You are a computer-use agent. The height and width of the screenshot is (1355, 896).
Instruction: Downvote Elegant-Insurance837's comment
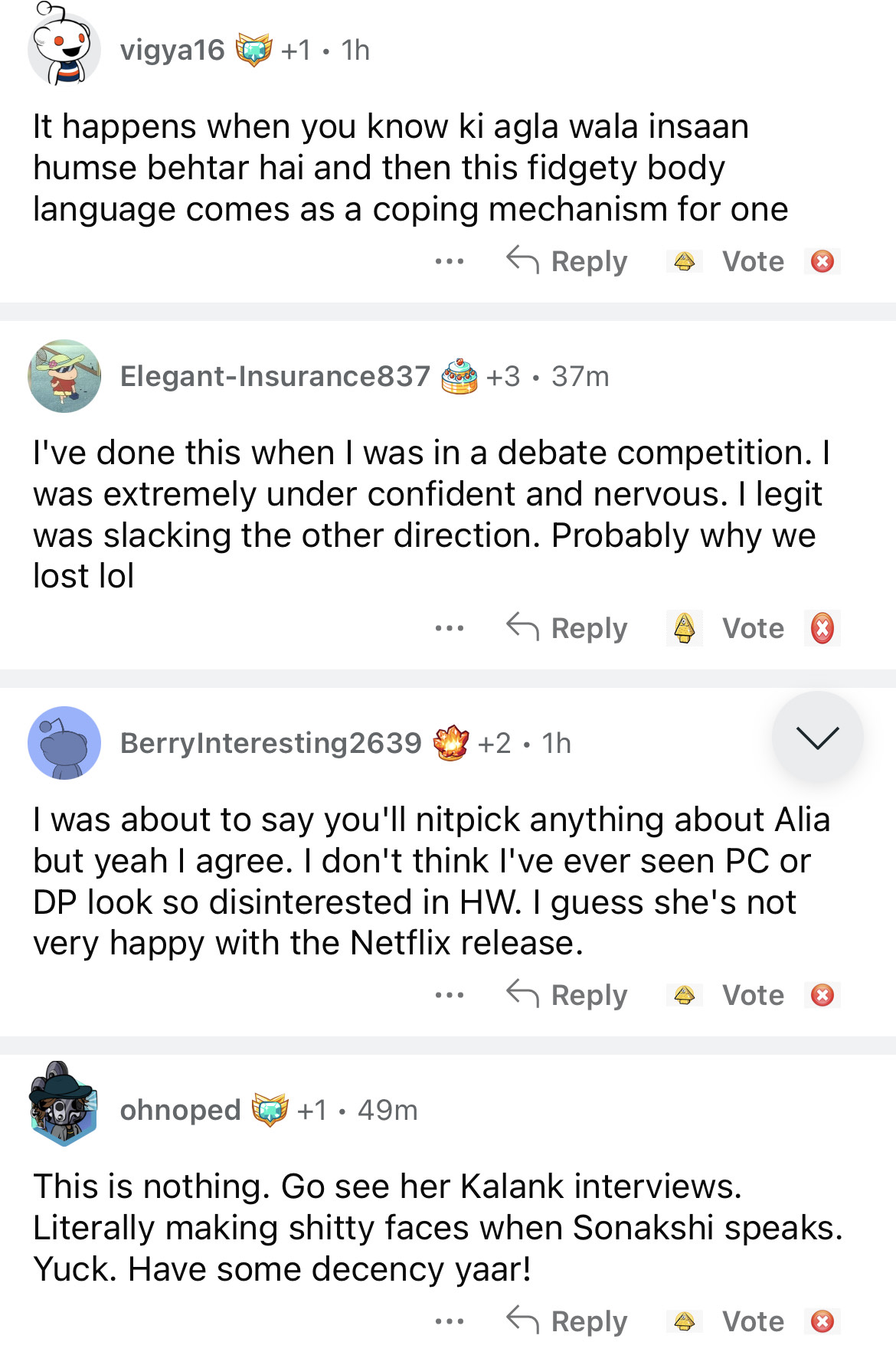(822, 629)
